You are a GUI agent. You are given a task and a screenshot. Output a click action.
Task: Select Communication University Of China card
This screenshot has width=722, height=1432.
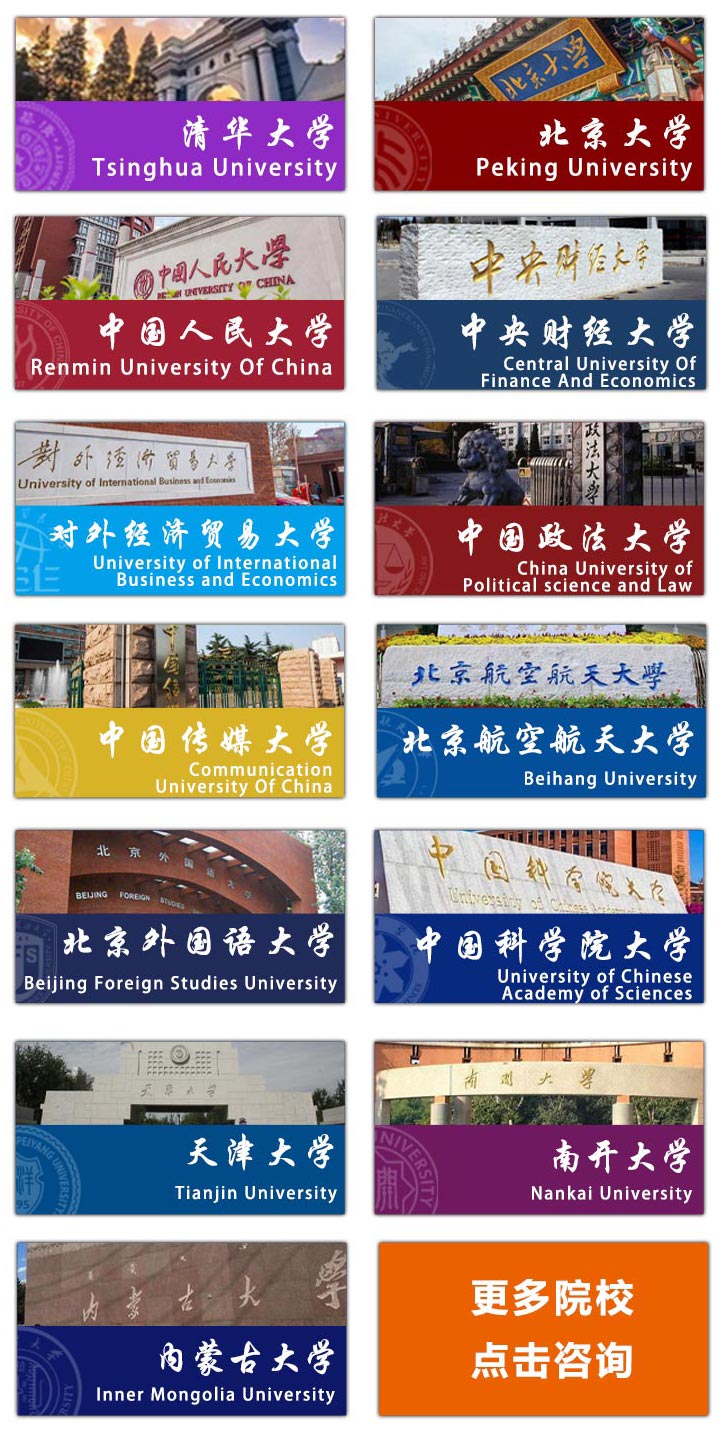click(180, 711)
